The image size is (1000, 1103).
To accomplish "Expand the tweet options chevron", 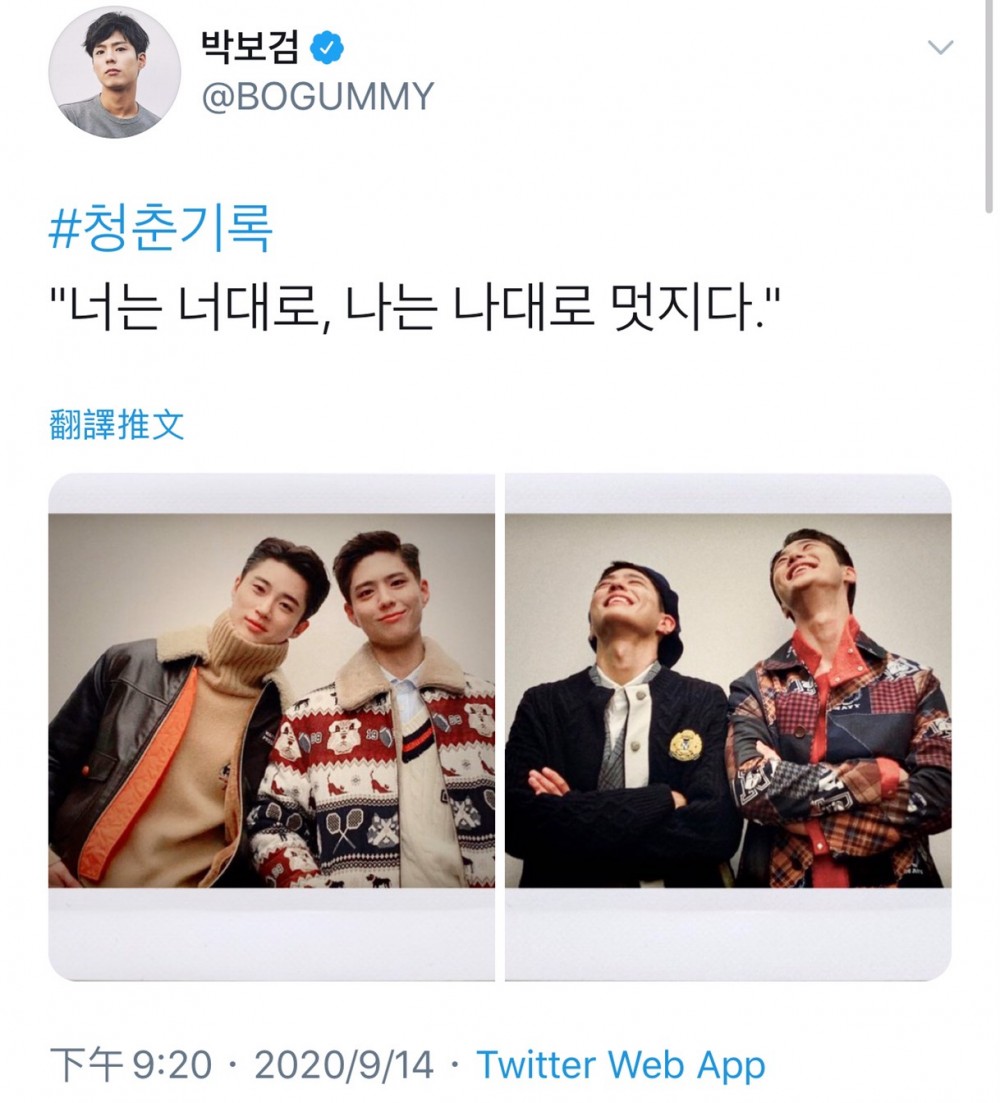I will (940, 47).
